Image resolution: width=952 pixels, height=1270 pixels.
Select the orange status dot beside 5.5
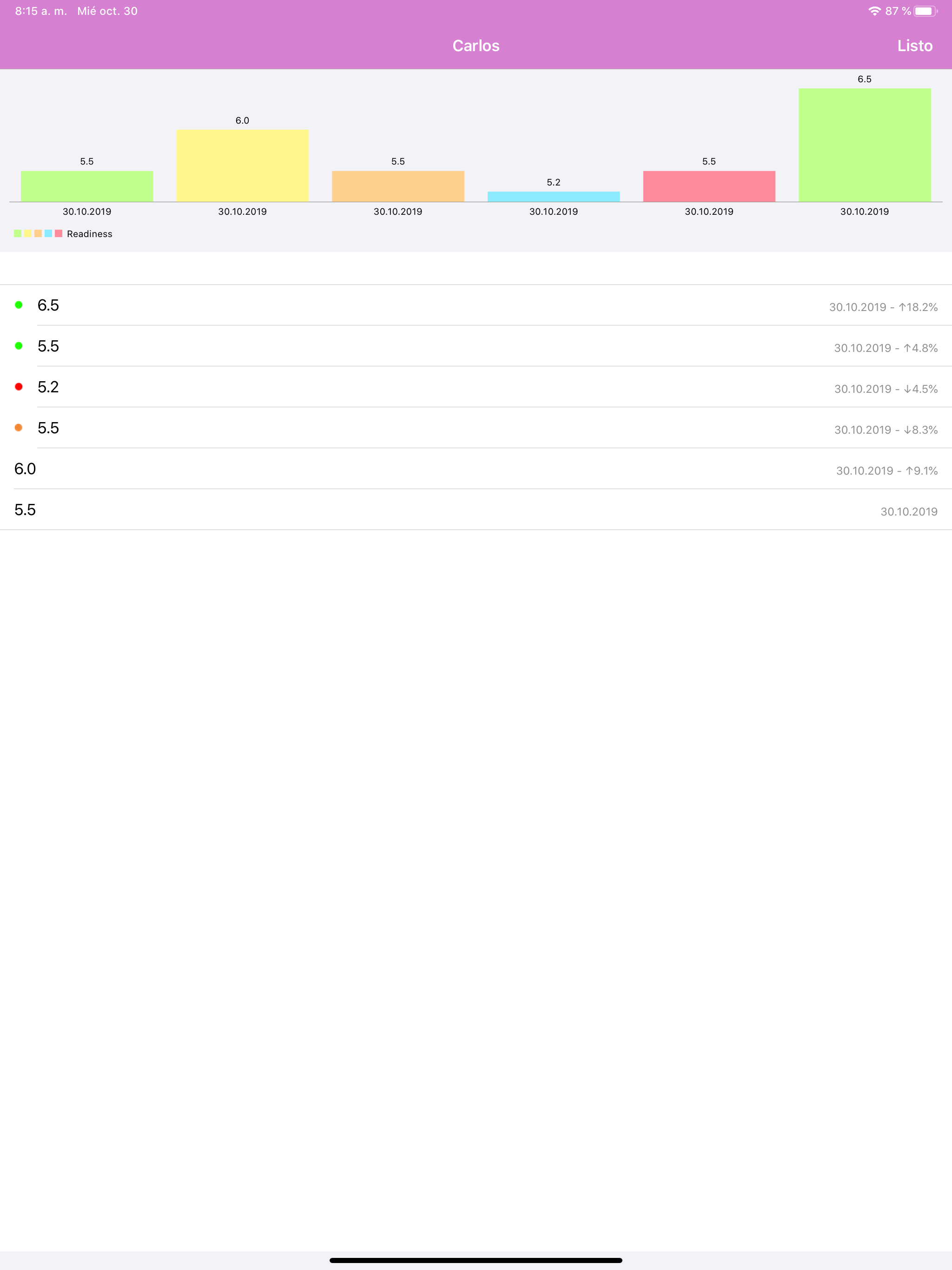pos(19,428)
